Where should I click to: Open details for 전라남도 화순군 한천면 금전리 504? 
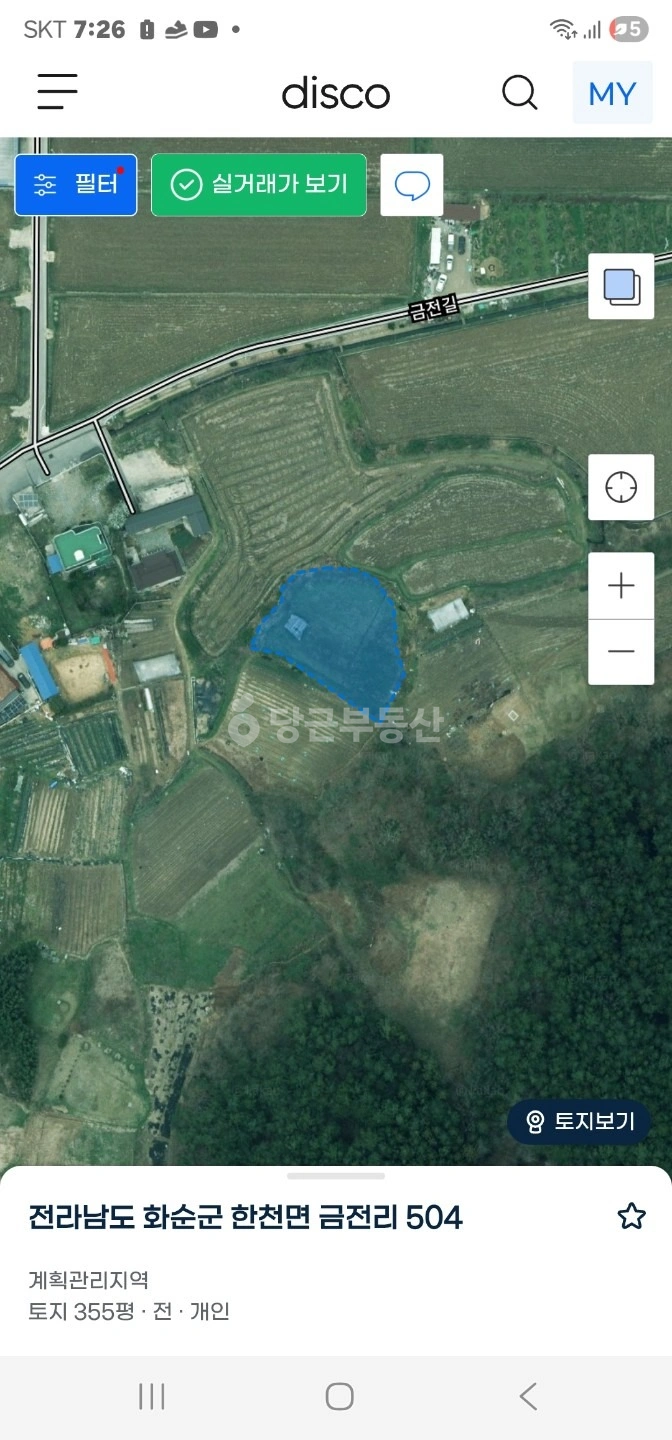click(x=246, y=1217)
